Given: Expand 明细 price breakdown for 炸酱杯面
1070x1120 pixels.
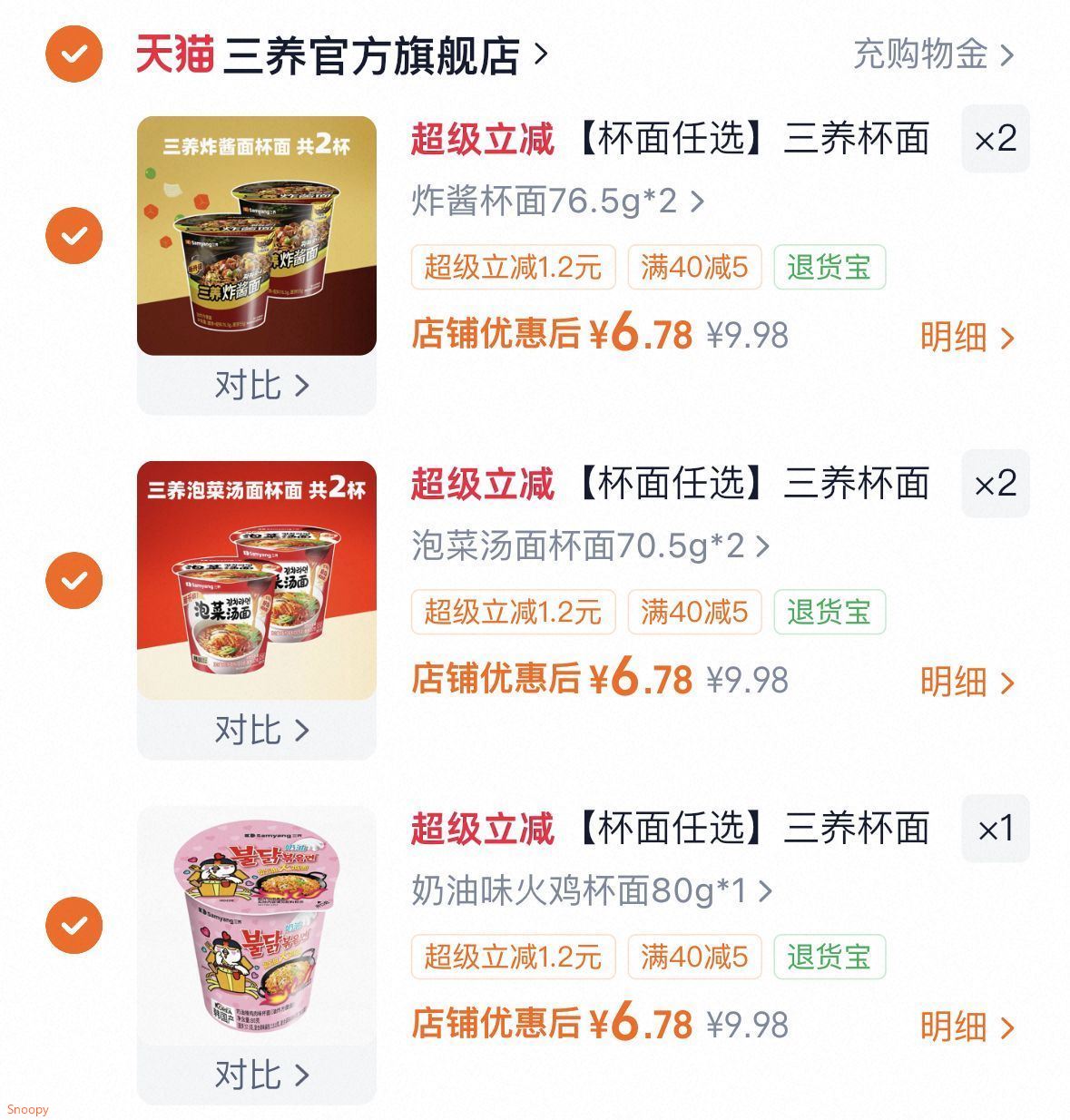Looking at the screenshot, I should [x=962, y=336].
